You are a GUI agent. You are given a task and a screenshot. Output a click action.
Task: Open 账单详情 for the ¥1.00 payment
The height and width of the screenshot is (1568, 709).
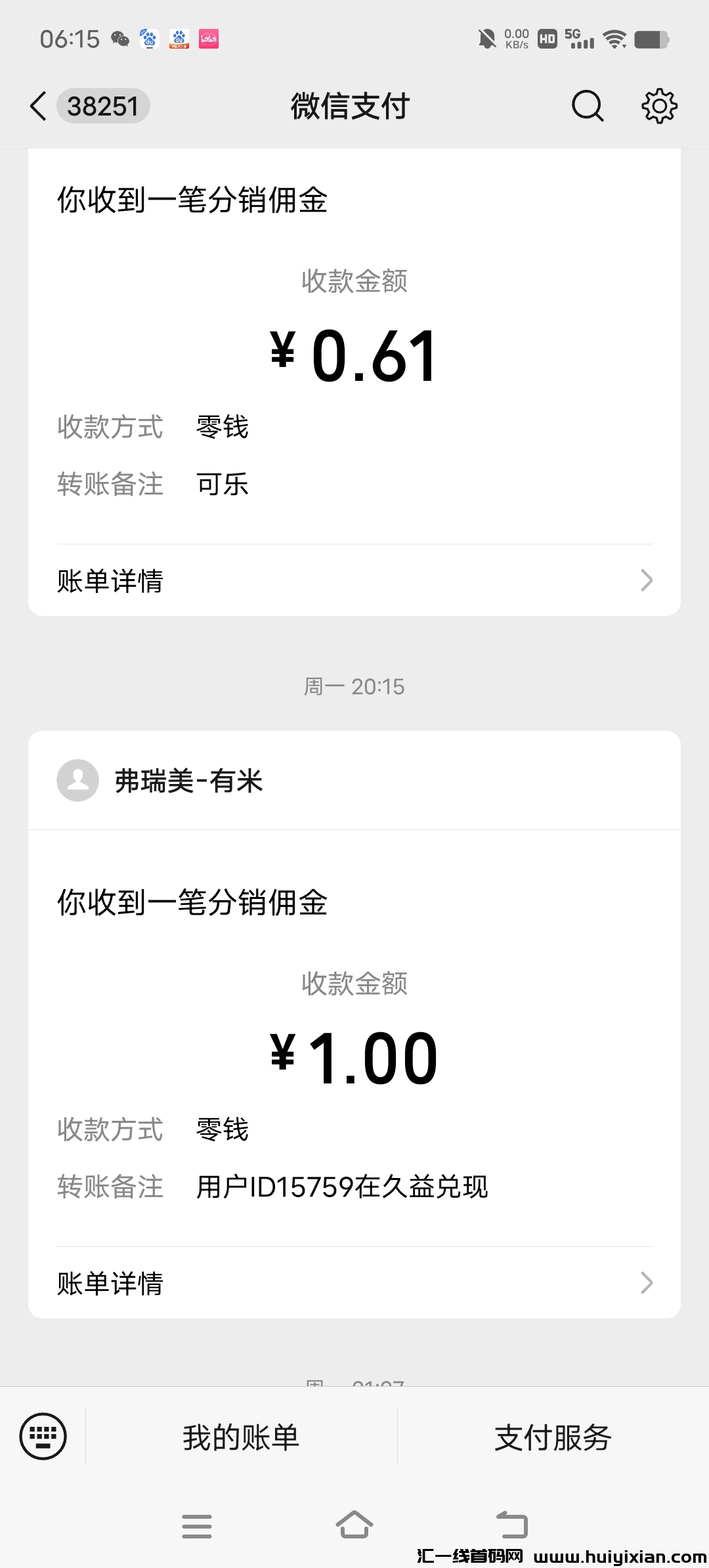pyautogui.click(x=354, y=1283)
